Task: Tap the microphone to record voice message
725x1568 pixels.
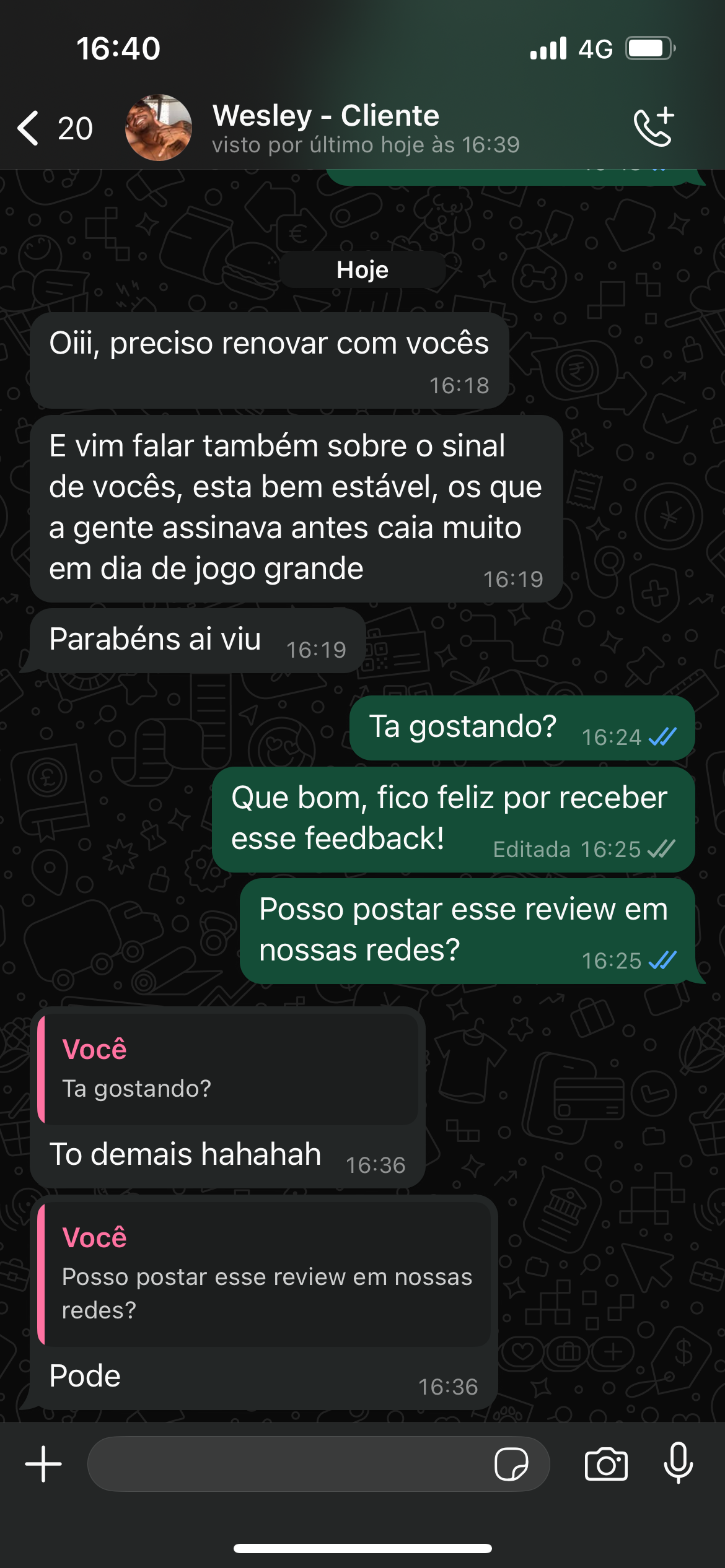Action: click(x=679, y=1464)
